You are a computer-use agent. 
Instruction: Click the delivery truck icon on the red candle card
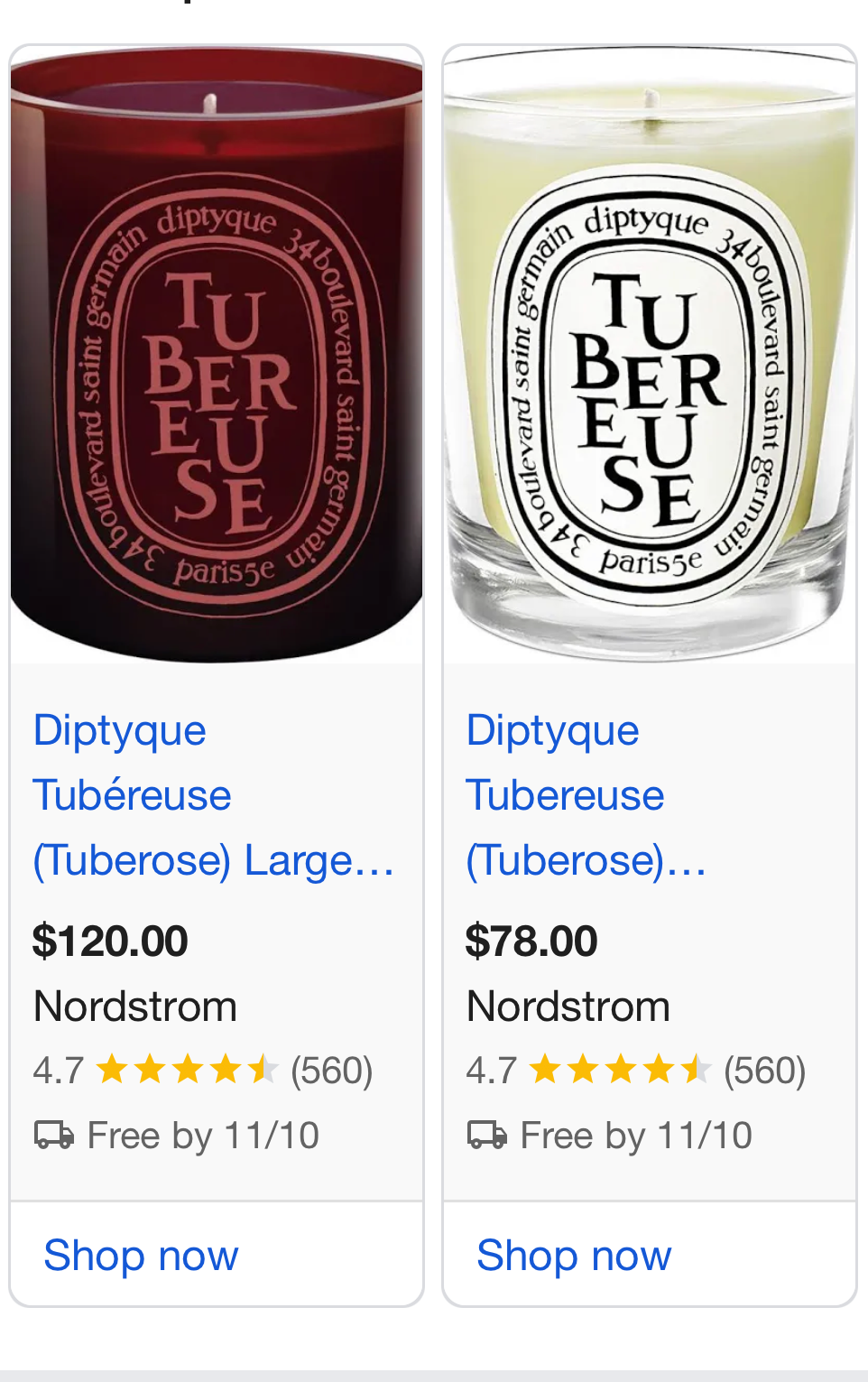point(55,1136)
